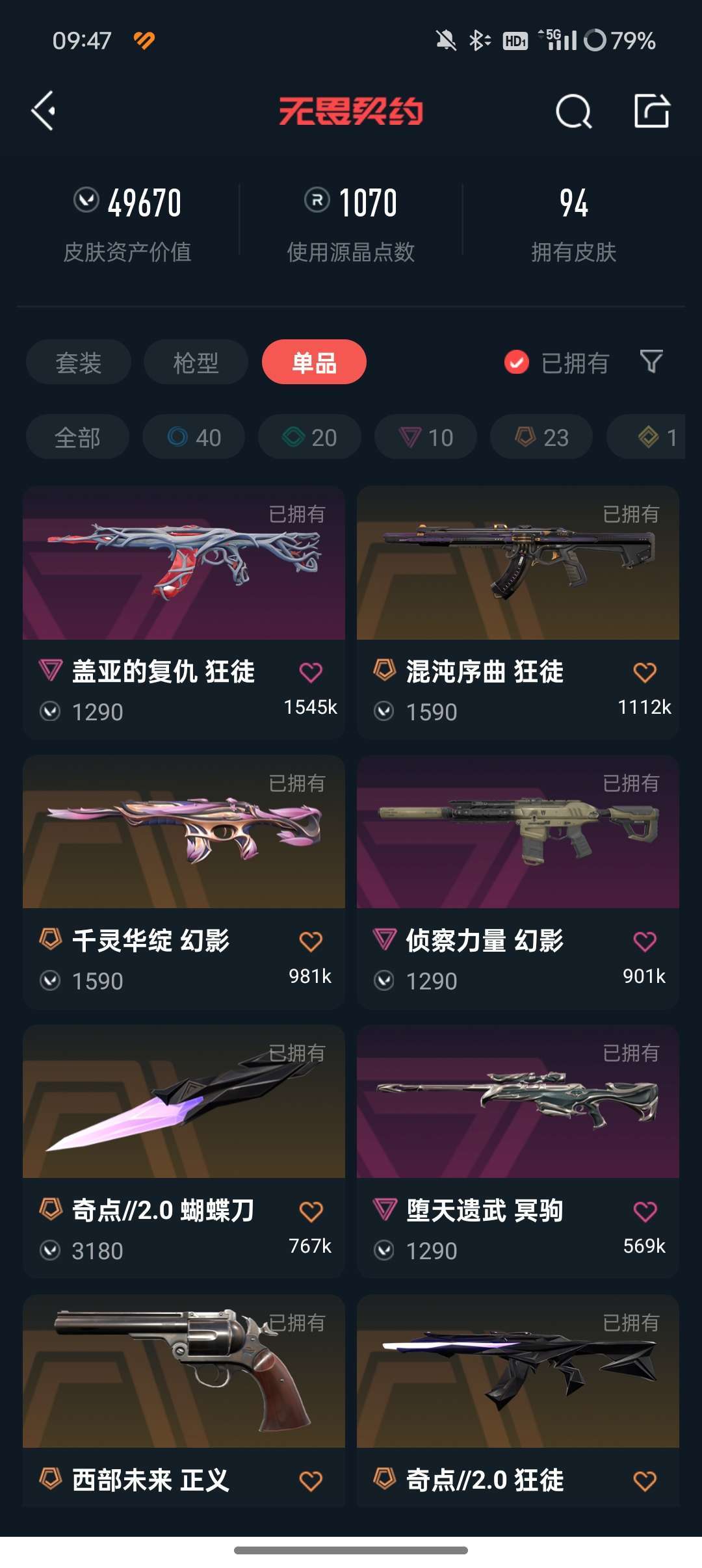
Task: Switch to the 枪型 tab
Action: point(196,362)
